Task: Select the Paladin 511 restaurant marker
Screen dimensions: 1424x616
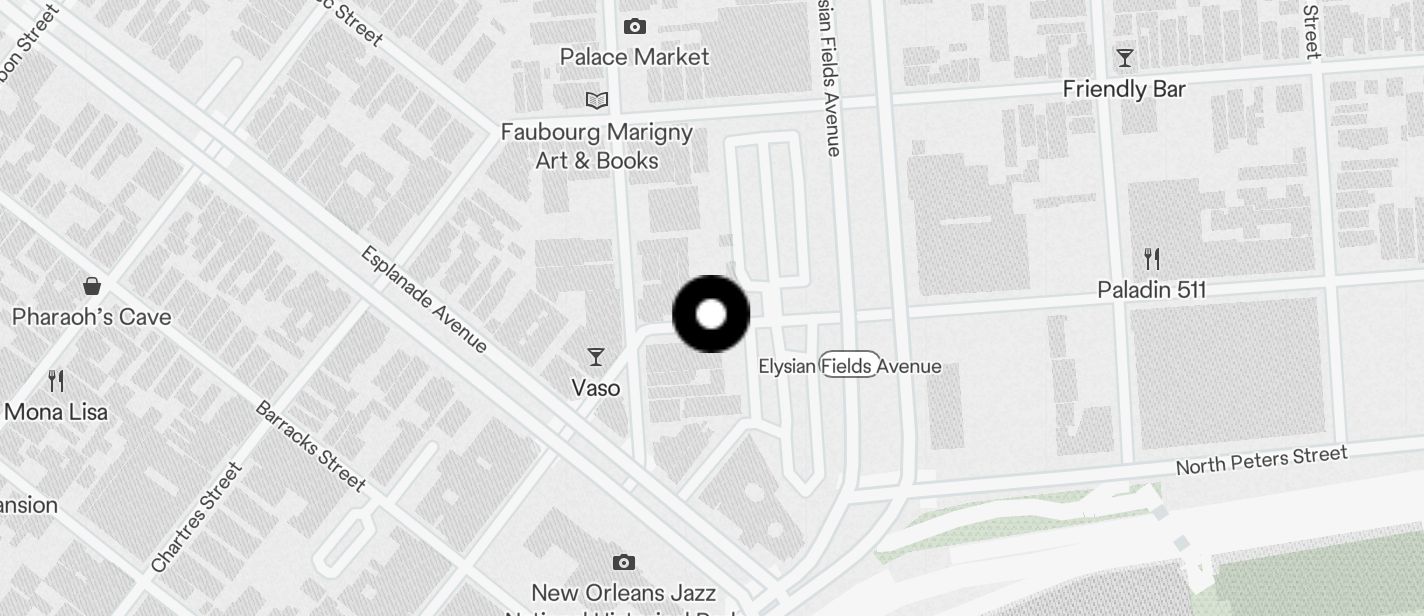Action: pos(1152,260)
